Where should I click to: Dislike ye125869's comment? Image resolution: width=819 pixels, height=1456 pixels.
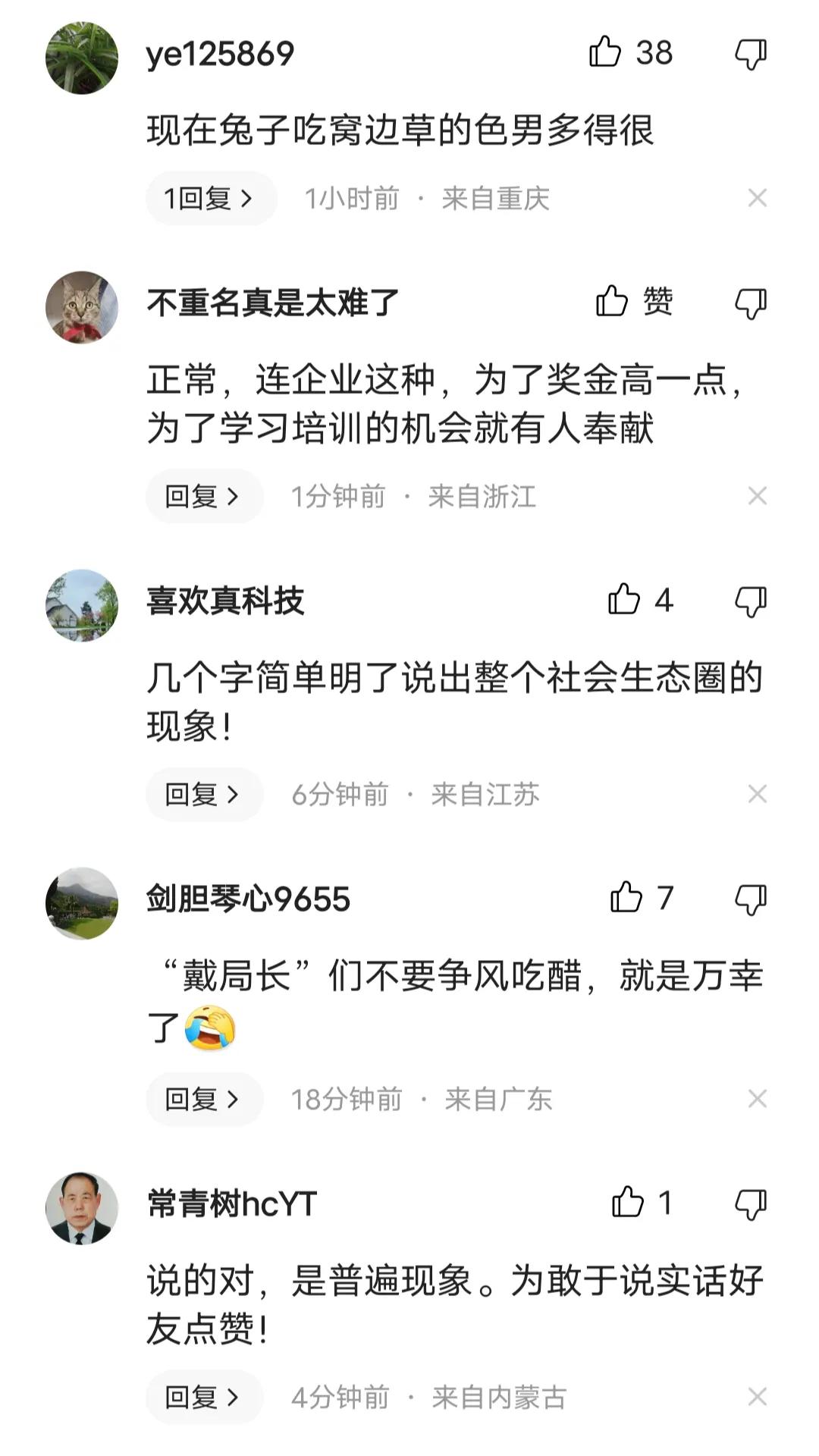point(751,54)
